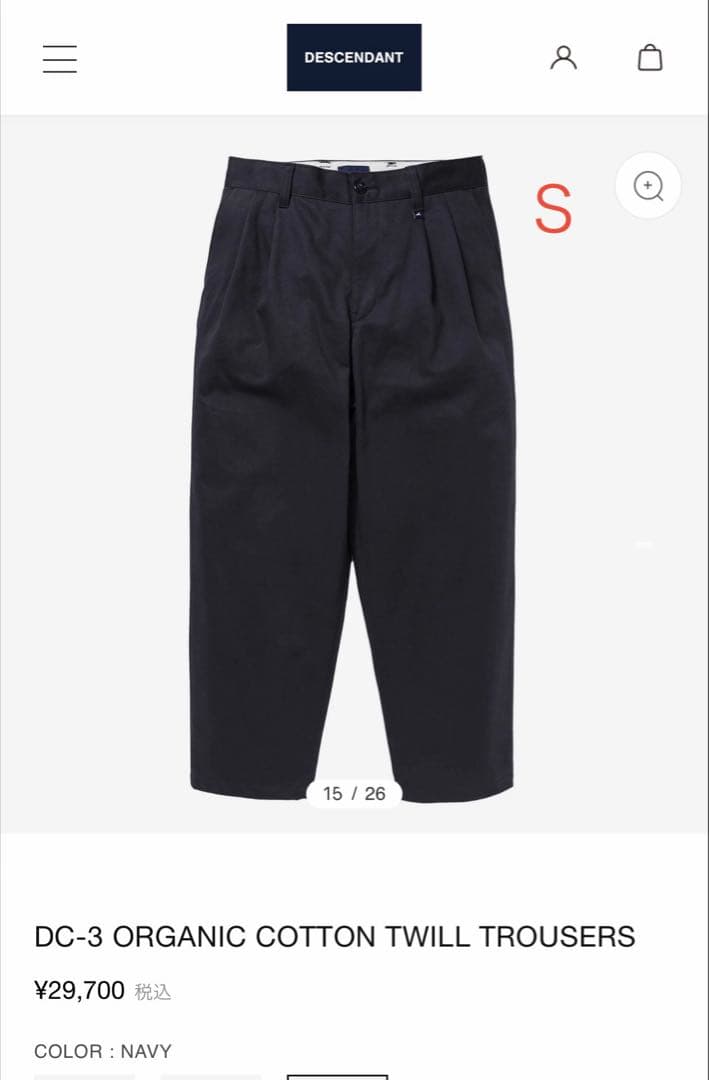
Task: Open the hamburger navigation menu
Action: (60, 58)
